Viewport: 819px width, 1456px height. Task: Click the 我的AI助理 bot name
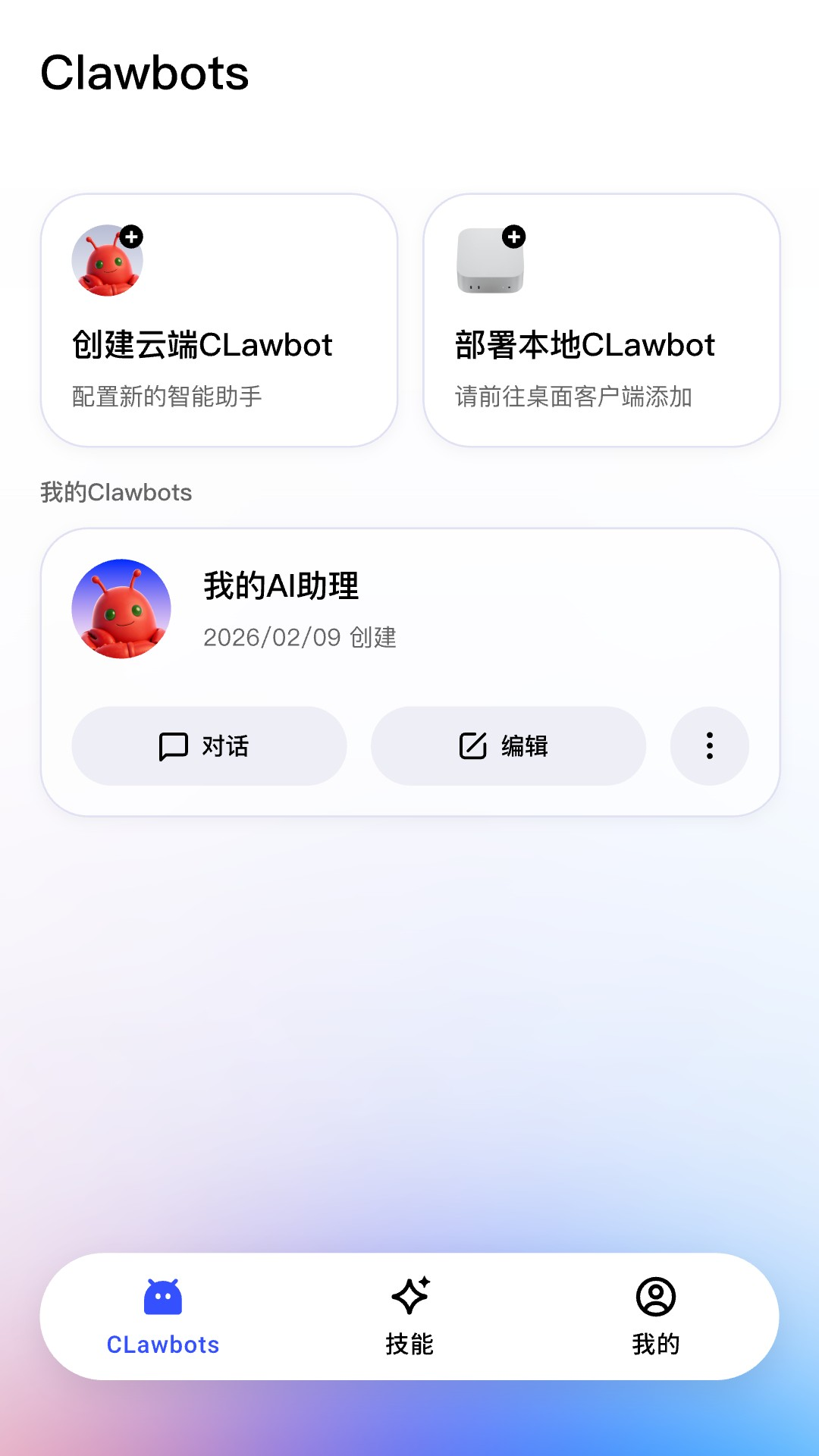pyautogui.click(x=282, y=586)
